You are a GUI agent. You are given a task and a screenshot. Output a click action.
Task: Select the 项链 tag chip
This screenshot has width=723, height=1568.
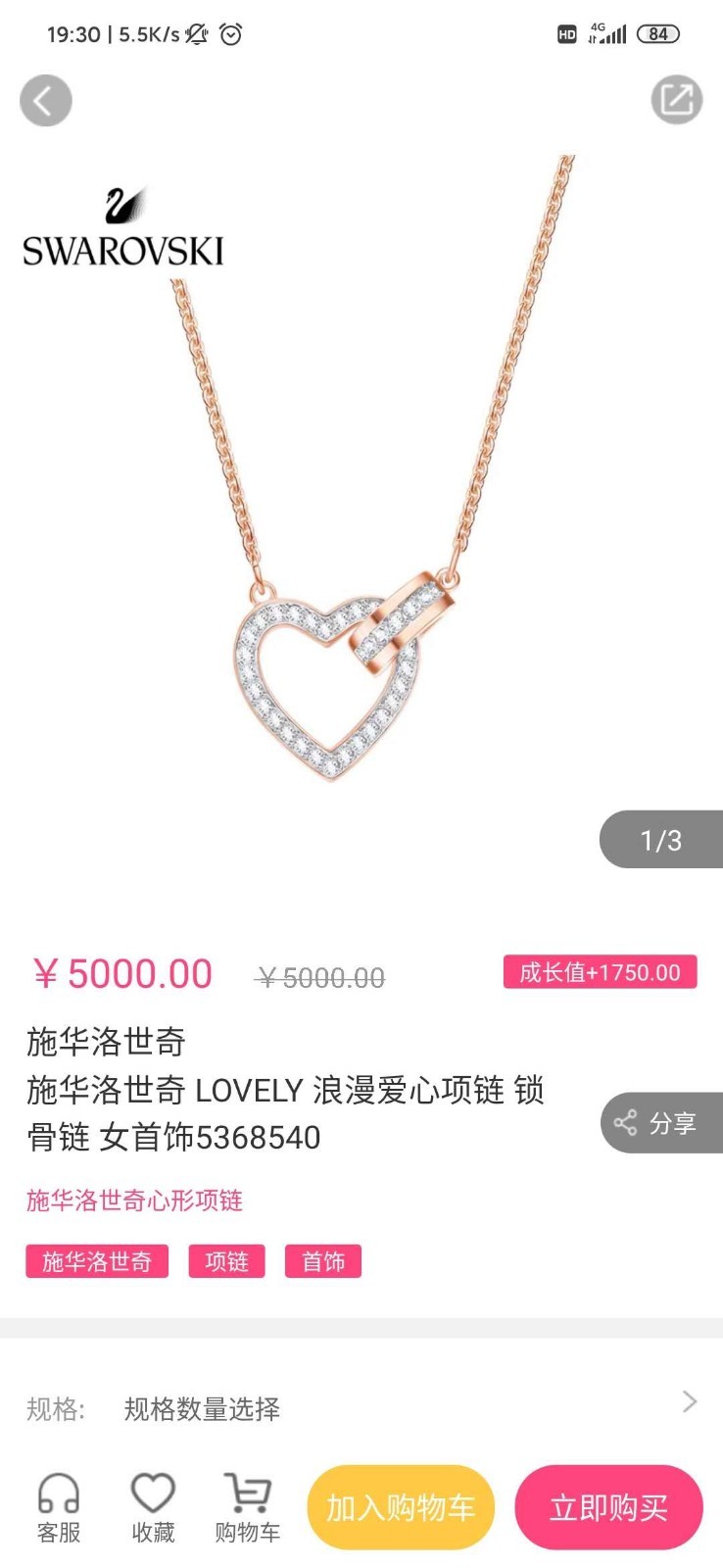(x=226, y=1261)
